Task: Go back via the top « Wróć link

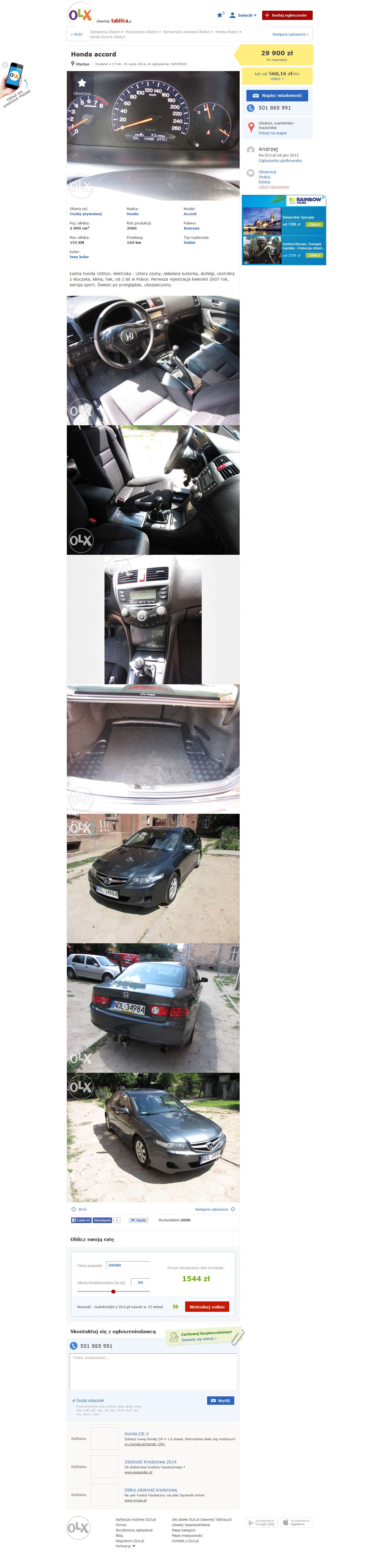Action: (77, 34)
